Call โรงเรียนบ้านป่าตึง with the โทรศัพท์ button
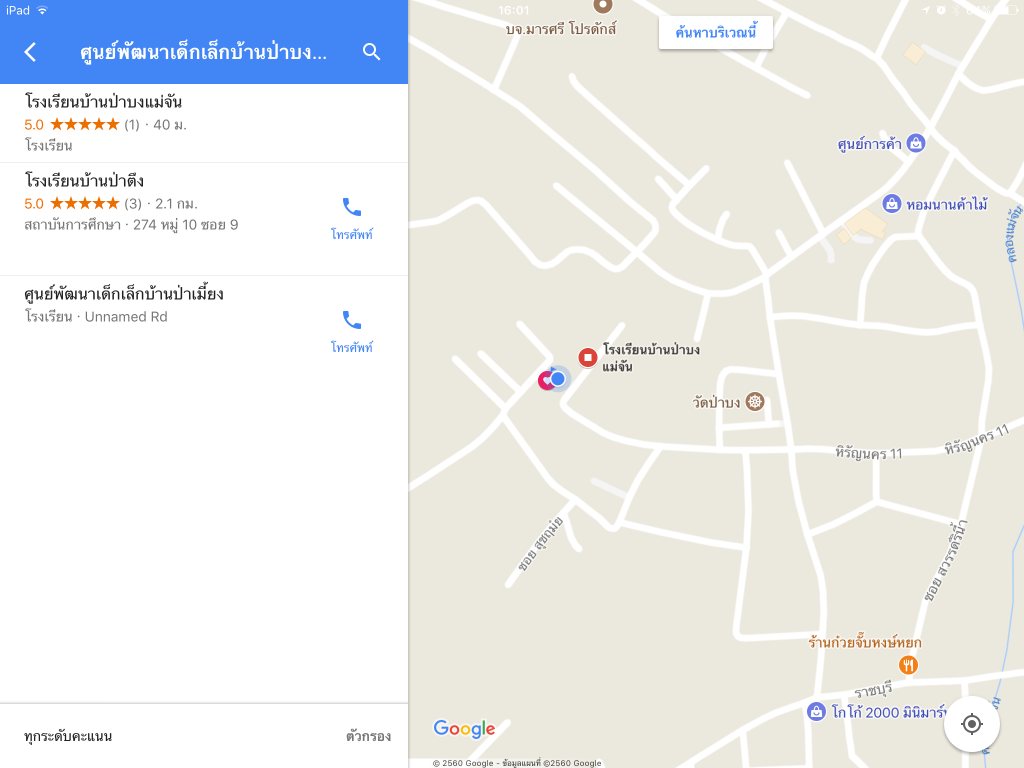Image resolution: width=1024 pixels, height=768 pixels. pyautogui.click(x=352, y=218)
